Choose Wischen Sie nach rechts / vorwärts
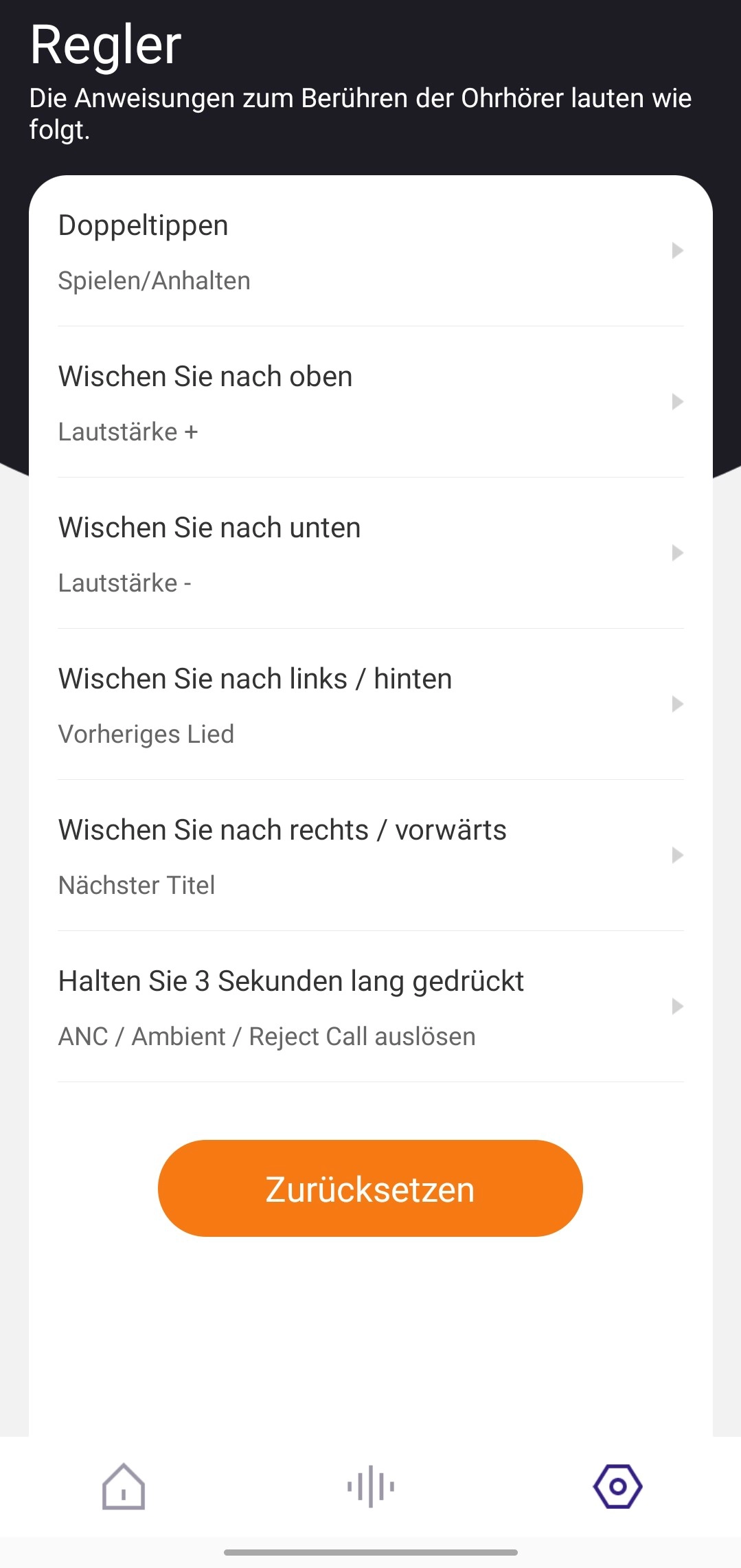 pos(370,856)
